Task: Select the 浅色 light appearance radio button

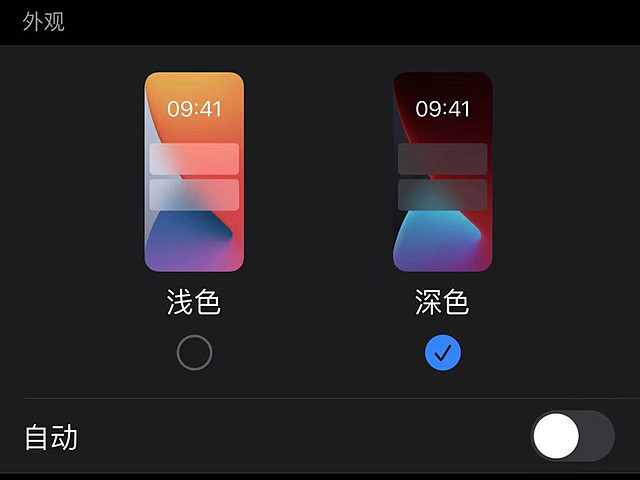Action: [194, 352]
